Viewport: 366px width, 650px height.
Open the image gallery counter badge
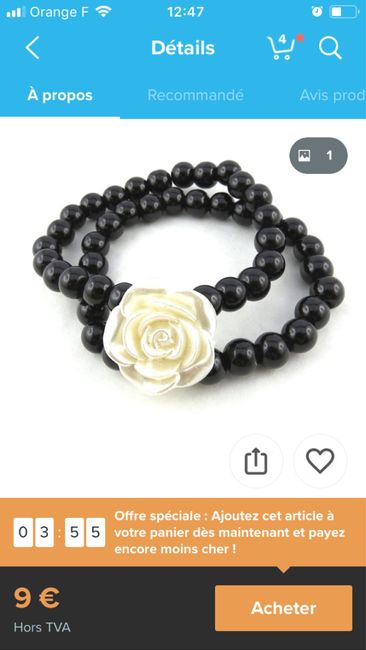tap(318, 155)
